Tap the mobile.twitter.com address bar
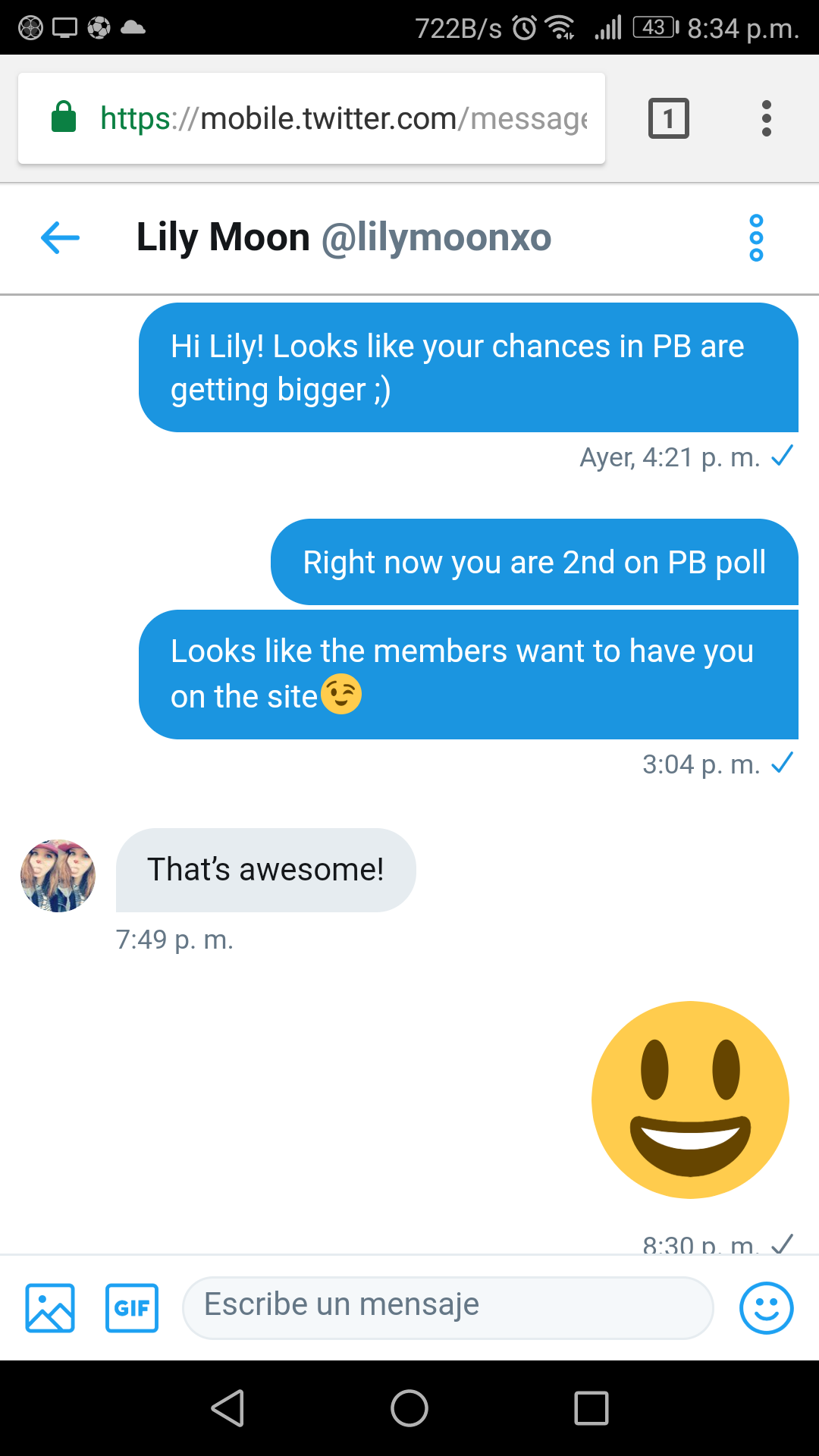Image resolution: width=819 pixels, height=1456 pixels. coord(341,118)
